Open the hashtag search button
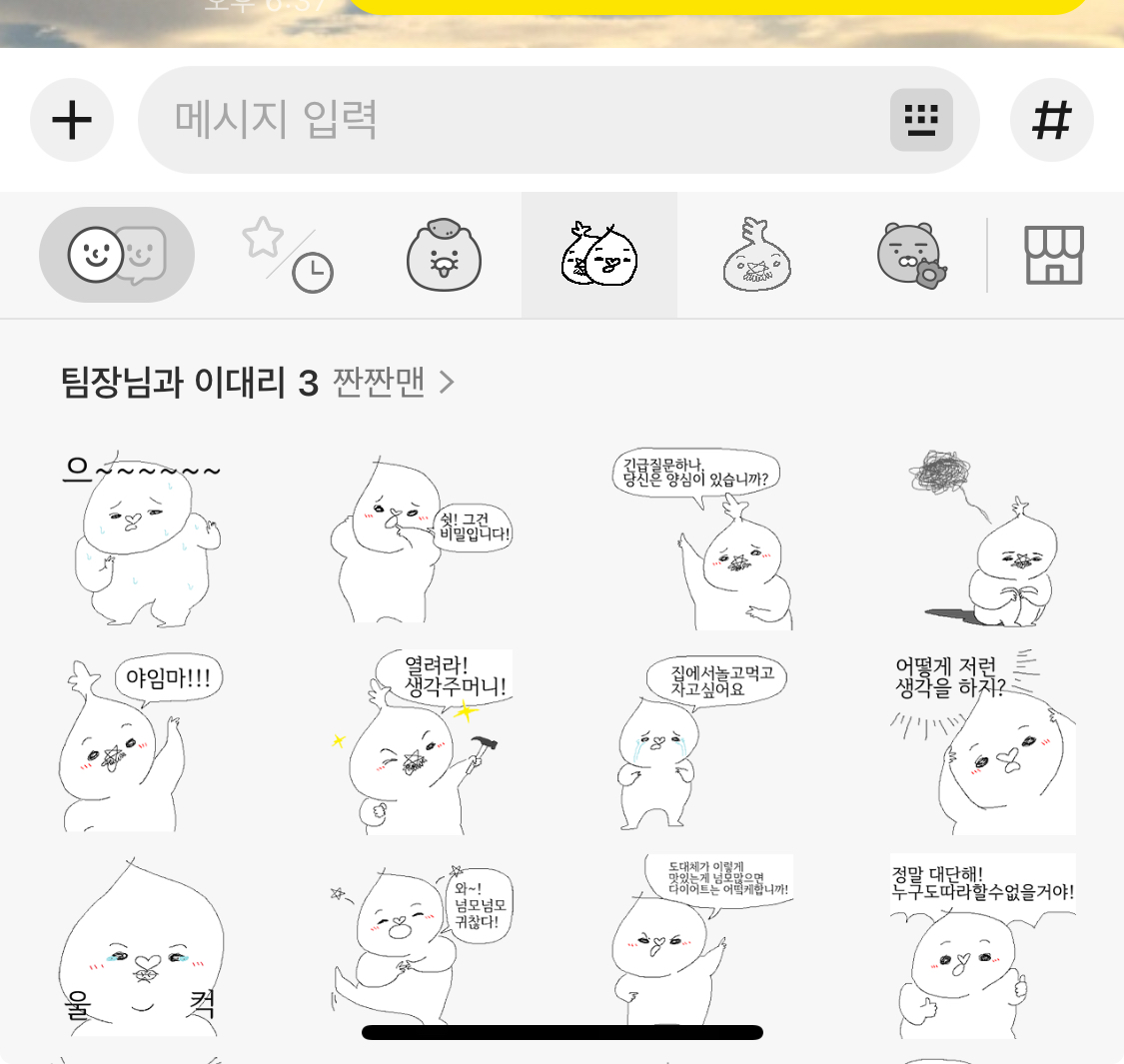Screen dimensions: 1124x1064 [1051, 120]
